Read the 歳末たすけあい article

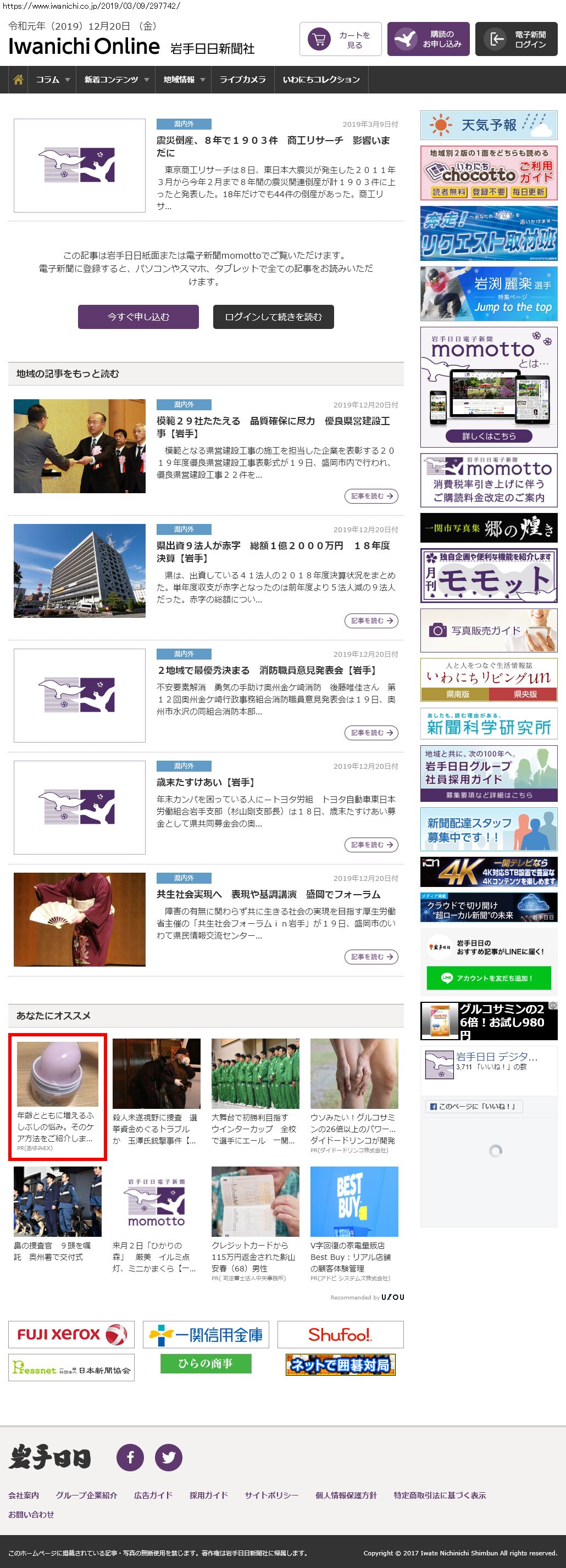tap(371, 845)
